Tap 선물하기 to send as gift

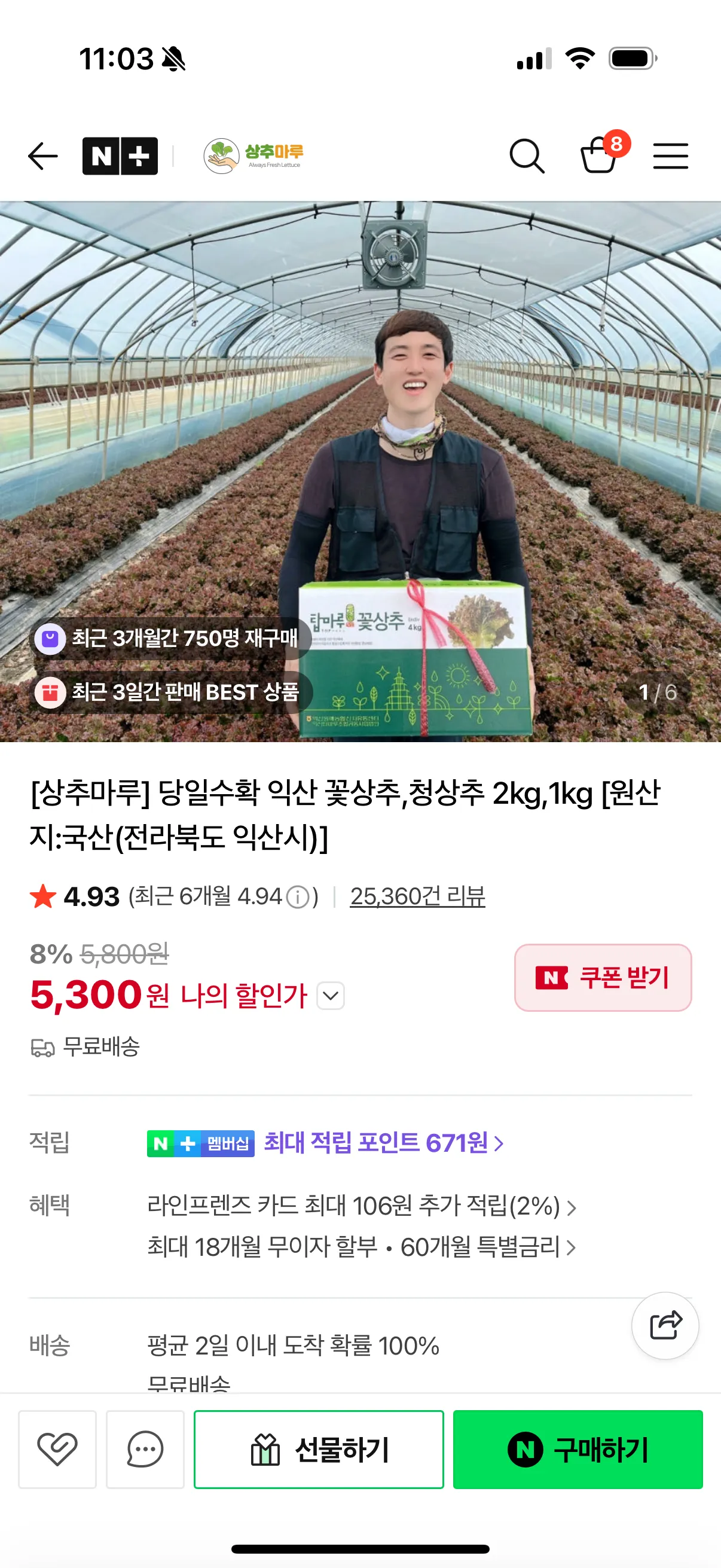pyautogui.click(x=319, y=1450)
